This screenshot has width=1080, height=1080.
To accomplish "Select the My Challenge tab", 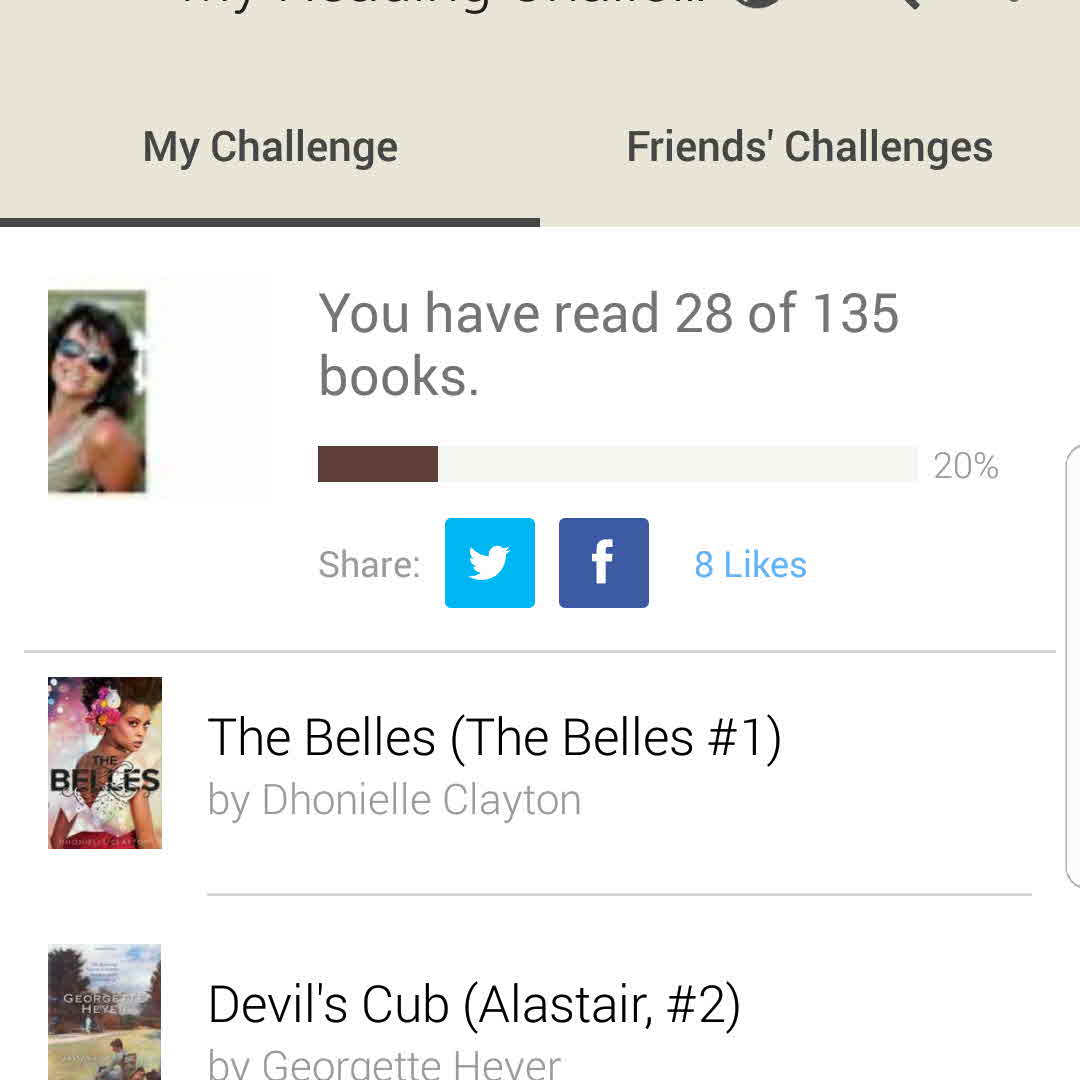I will 270,147.
